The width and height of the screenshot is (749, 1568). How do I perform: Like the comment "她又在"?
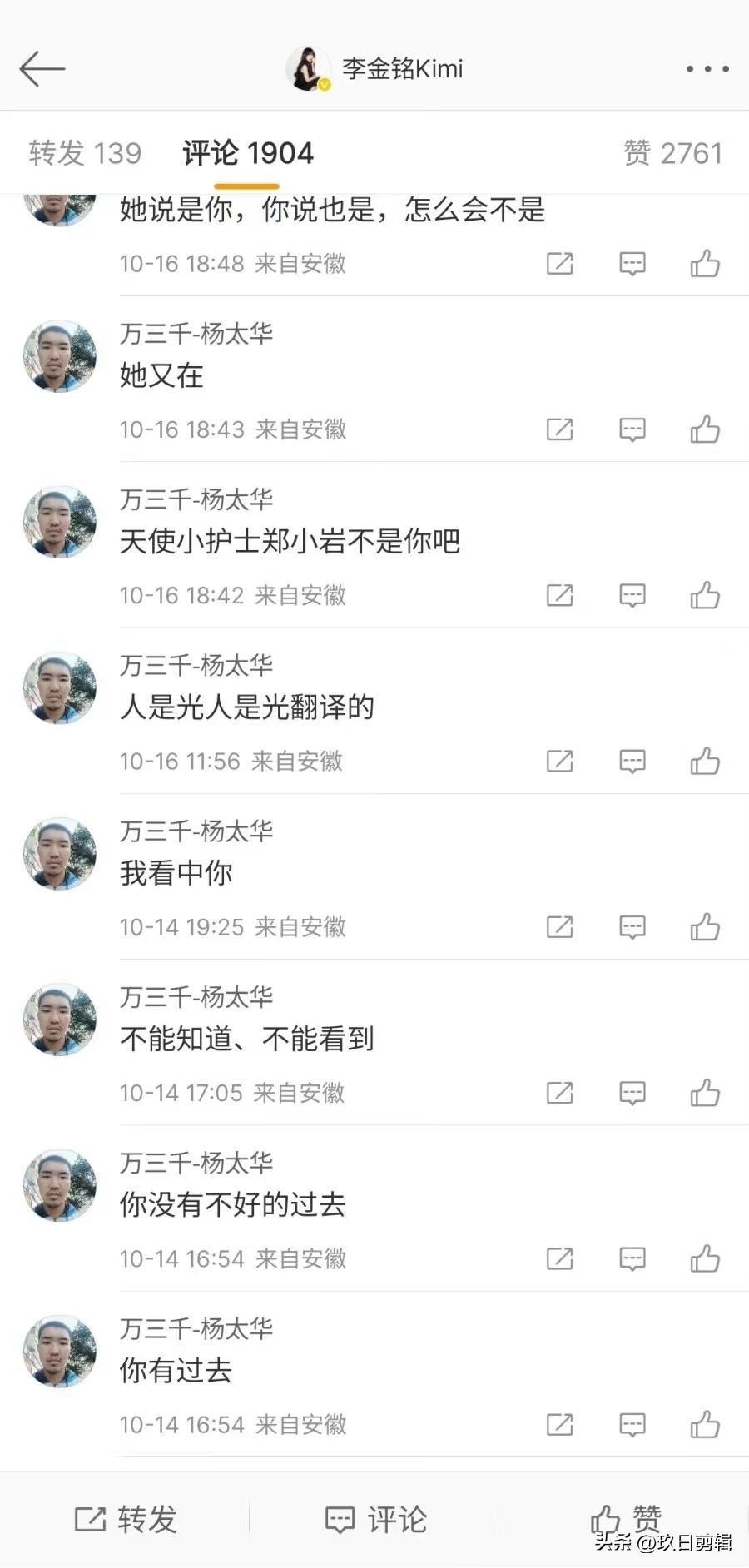pyautogui.click(x=705, y=429)
